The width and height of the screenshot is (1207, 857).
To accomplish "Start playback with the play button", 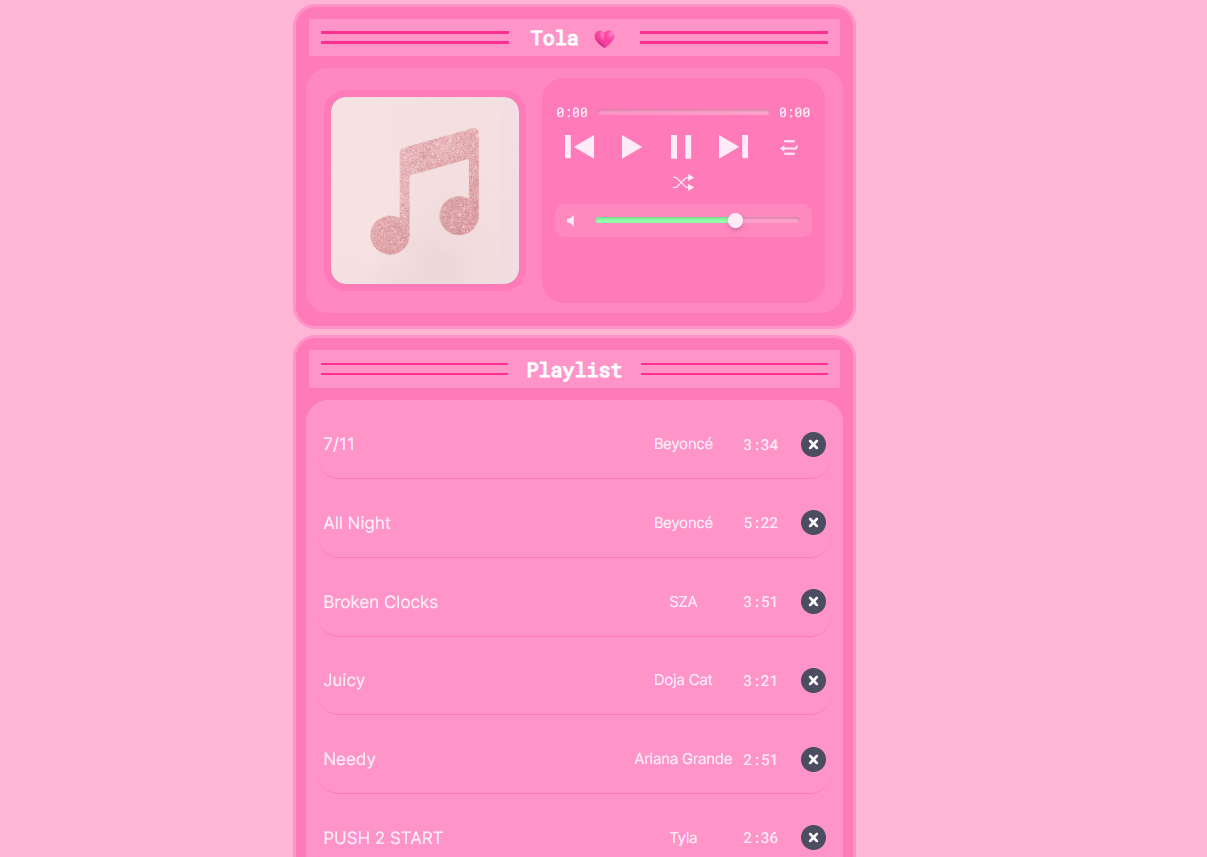I will 631,147.
